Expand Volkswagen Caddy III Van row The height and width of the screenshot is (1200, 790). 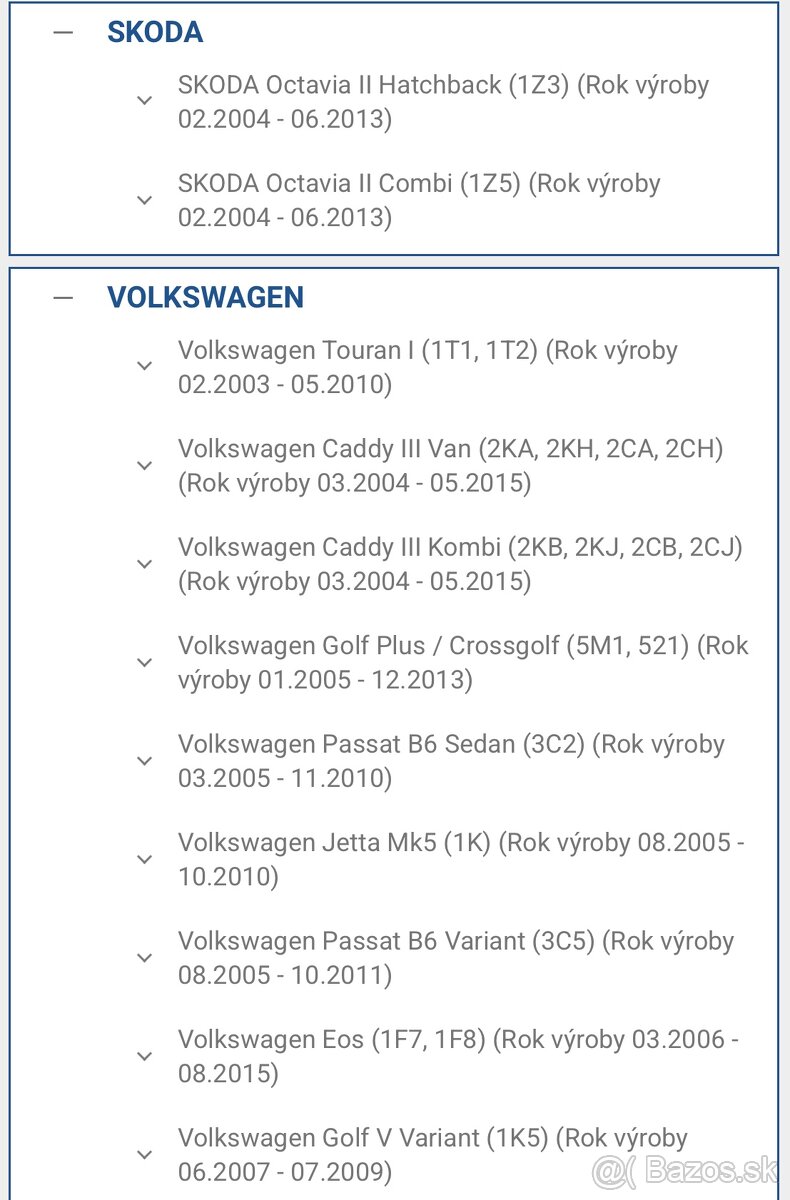(x=144, y=466)
